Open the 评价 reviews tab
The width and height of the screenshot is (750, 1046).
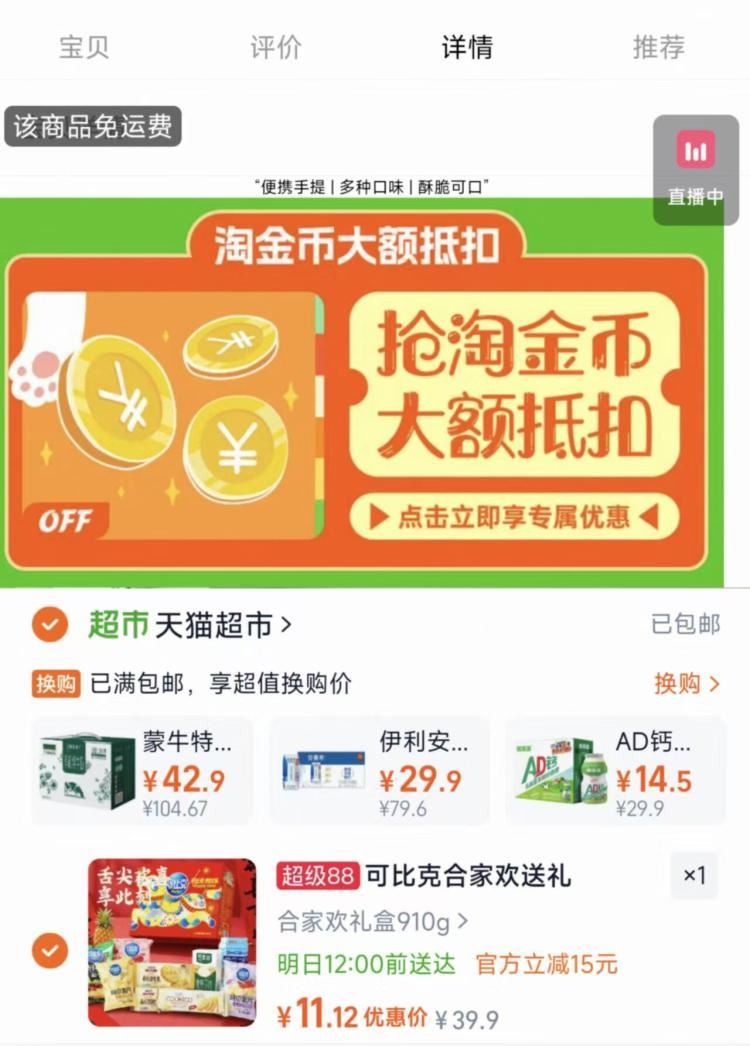click(275, 47)
